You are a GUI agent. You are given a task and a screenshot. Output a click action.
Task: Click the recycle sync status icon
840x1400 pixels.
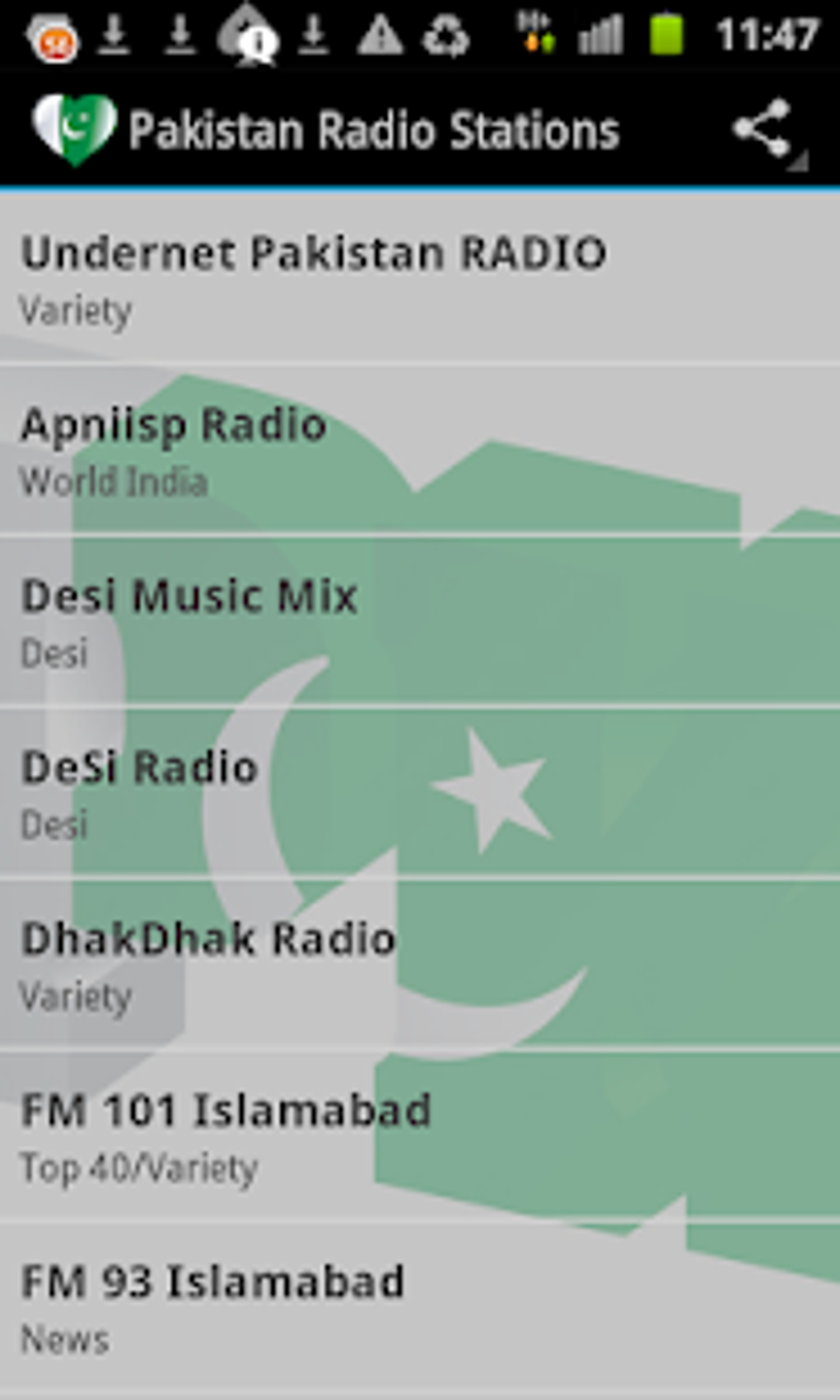click(x=443, y=35)
